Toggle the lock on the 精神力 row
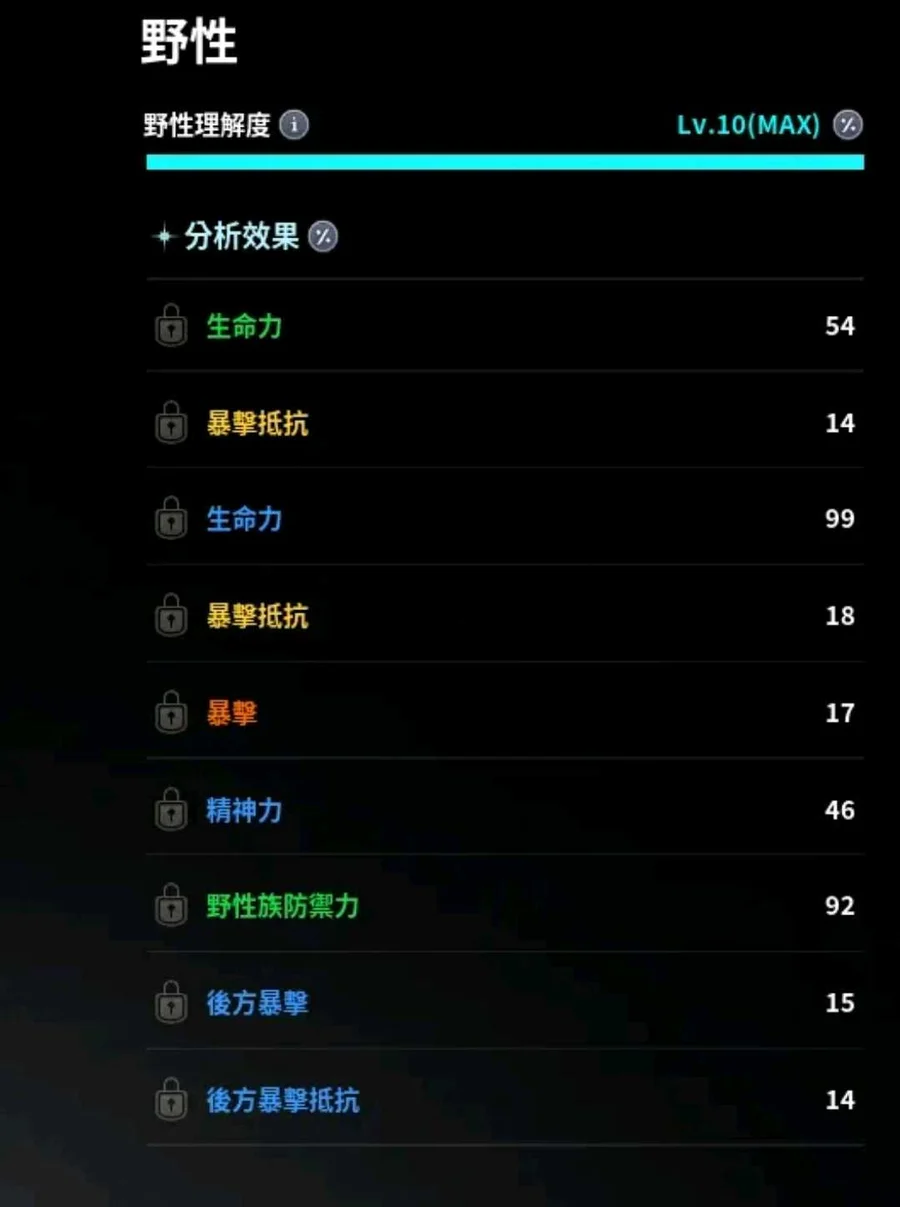Image resolution: width=900 pixels, height=1207 pixels. (x=172, y=810)
